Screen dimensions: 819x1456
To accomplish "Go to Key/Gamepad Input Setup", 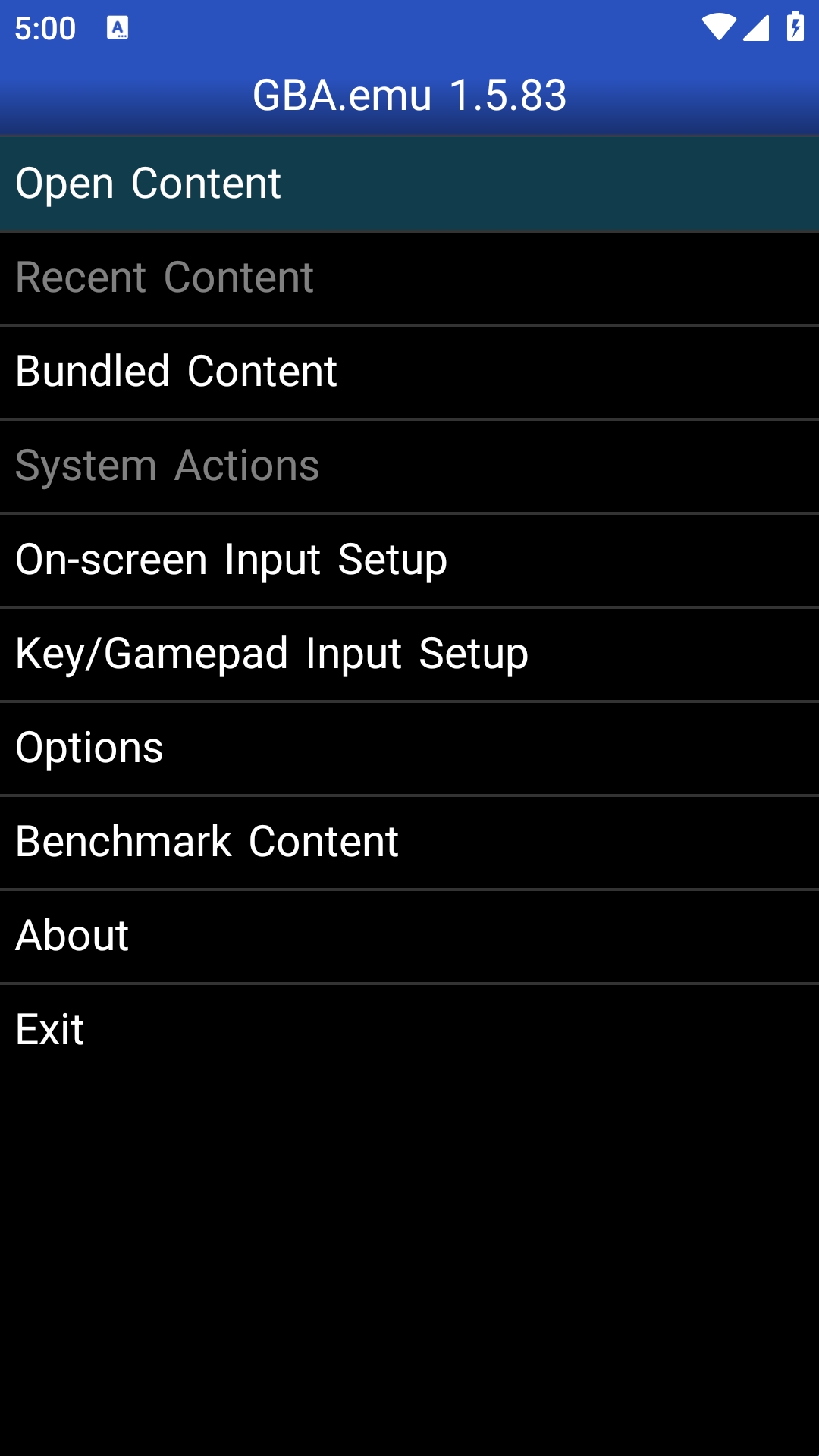I will click(x=409, y=654).
